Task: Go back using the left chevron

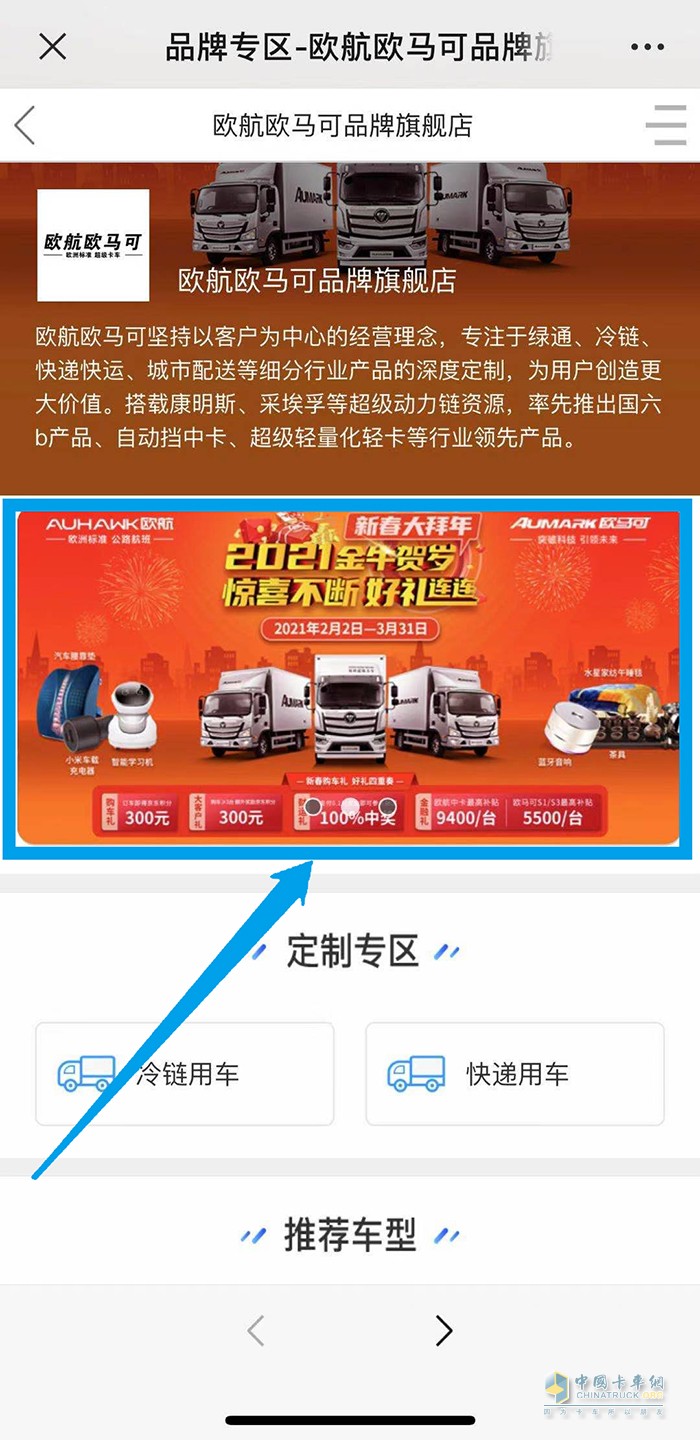Action: [x=26, y=126]
